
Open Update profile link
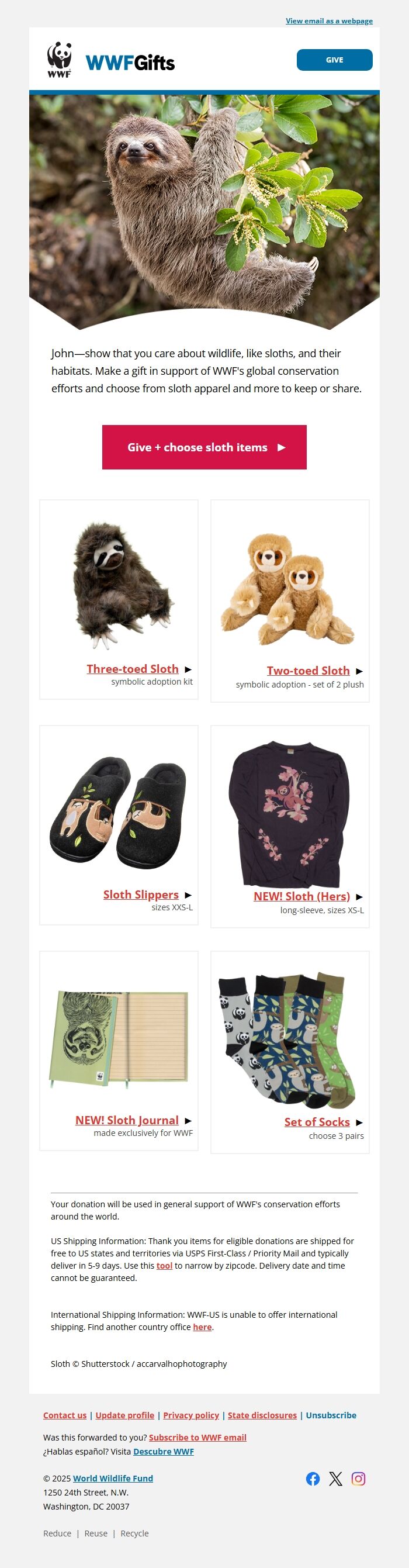click(x=125, y=1415)
